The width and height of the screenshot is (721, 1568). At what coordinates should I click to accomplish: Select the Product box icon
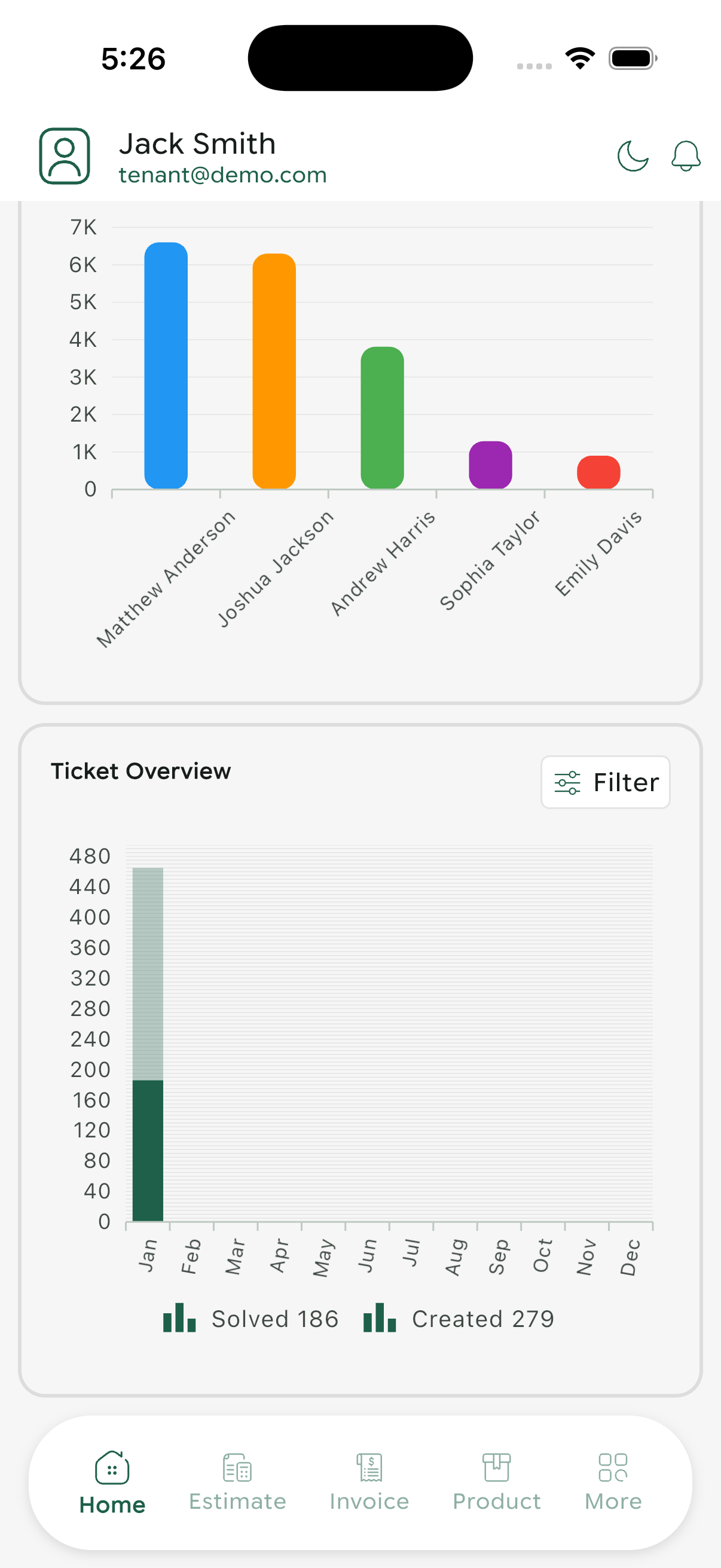(496, 1468)
